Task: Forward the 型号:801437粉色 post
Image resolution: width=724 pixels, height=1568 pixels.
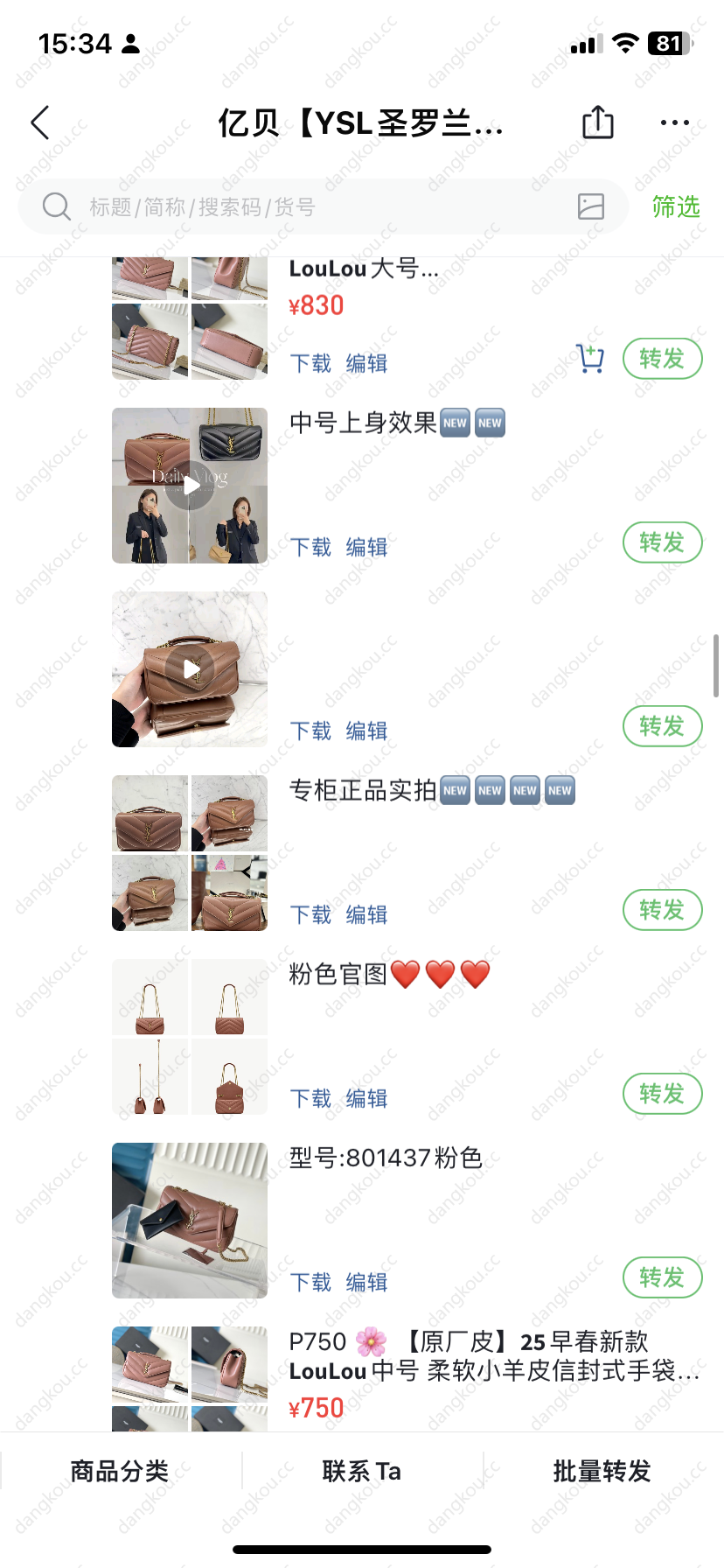Action: tap(662, 1277)
